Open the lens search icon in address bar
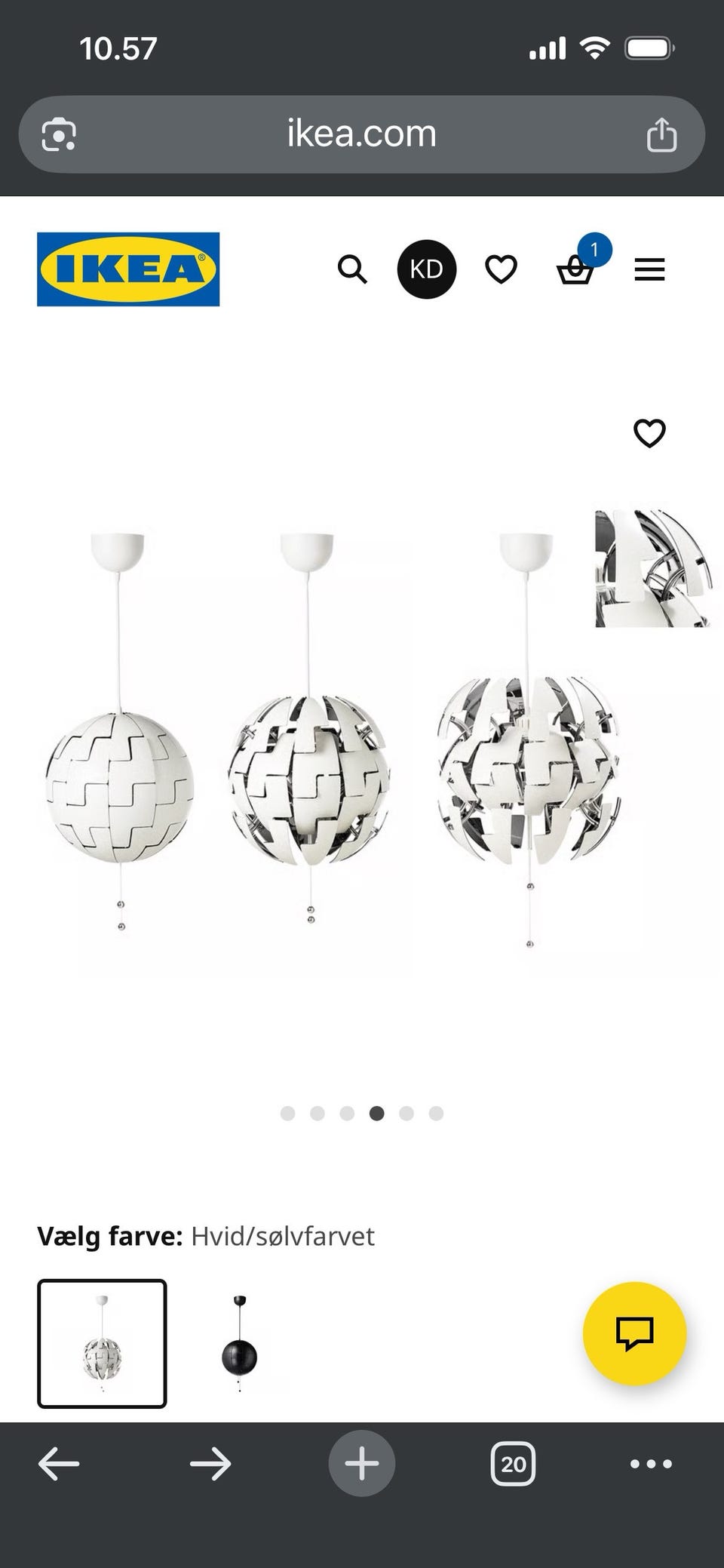The image size is (724, 1568). pyautogui.click(x=59, y=135)
